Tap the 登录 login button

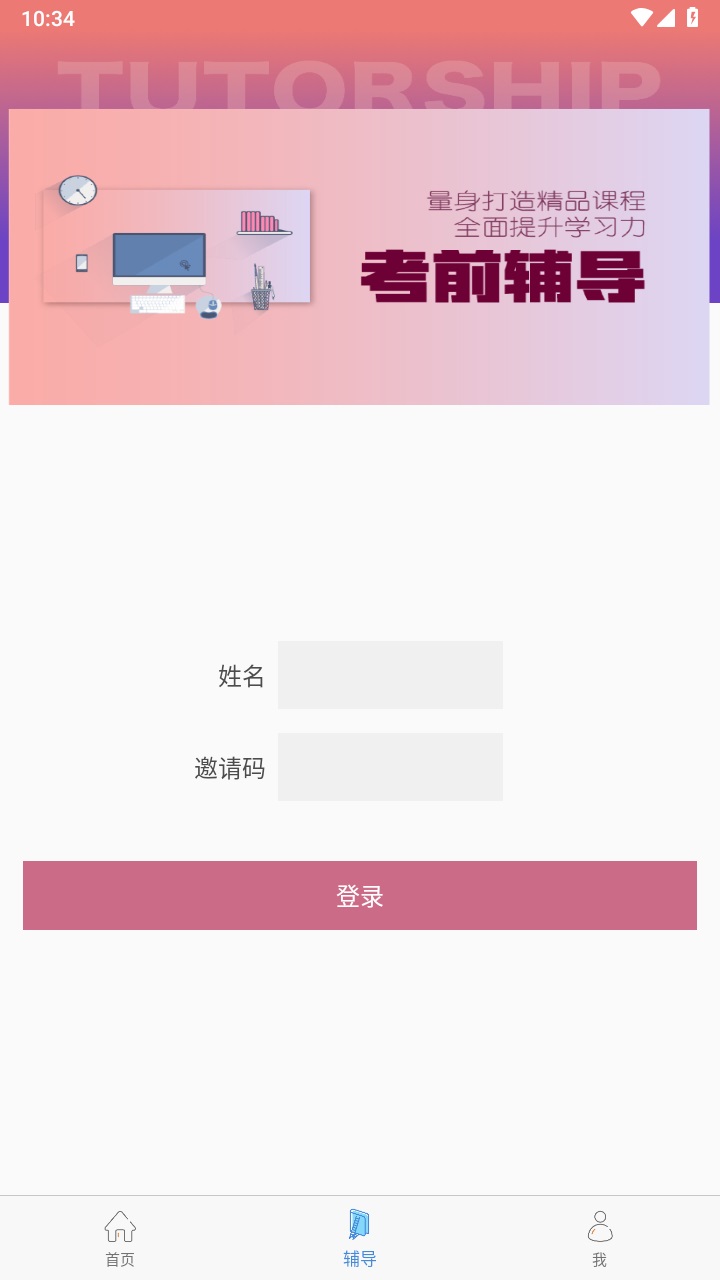click(x=360, y=896)
